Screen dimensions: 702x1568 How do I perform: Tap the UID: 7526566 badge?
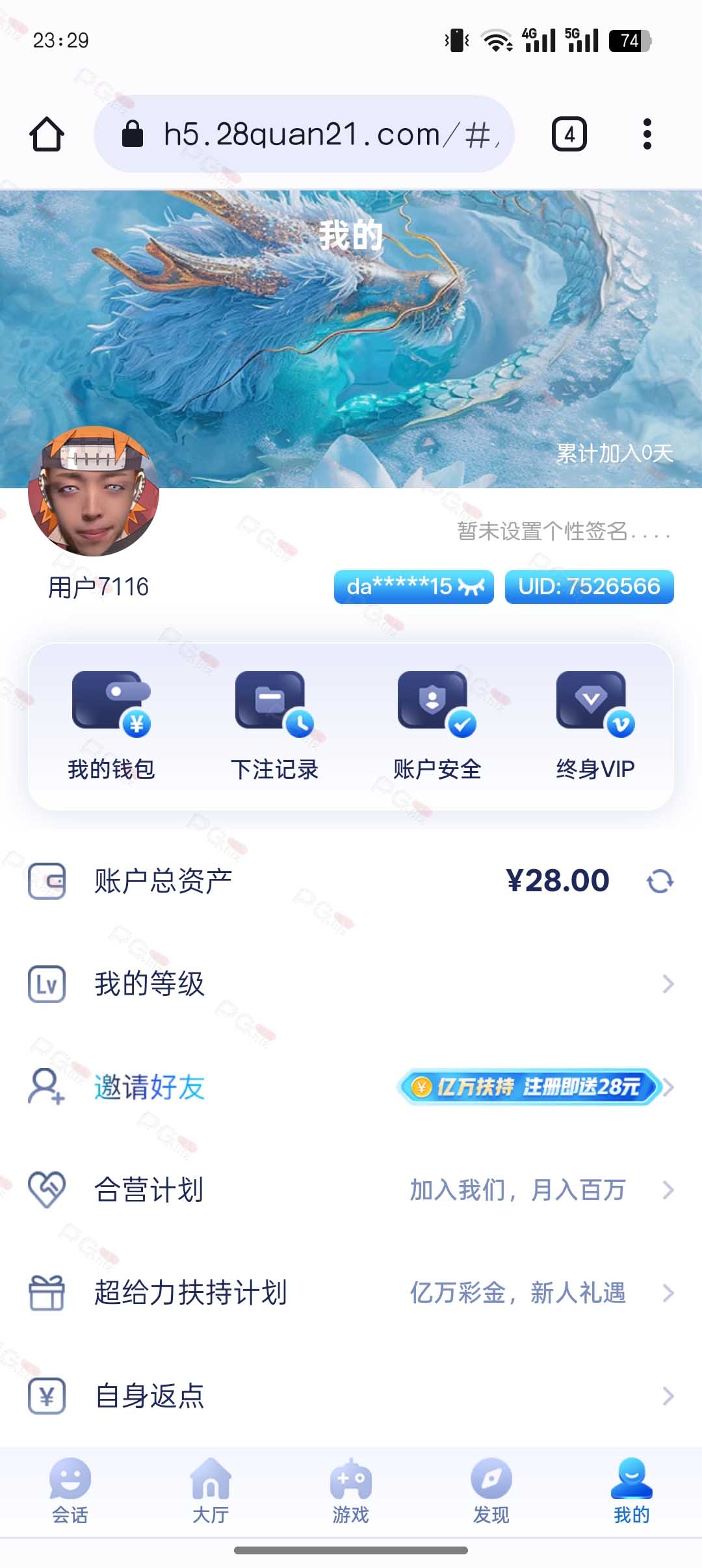(589, 587)
